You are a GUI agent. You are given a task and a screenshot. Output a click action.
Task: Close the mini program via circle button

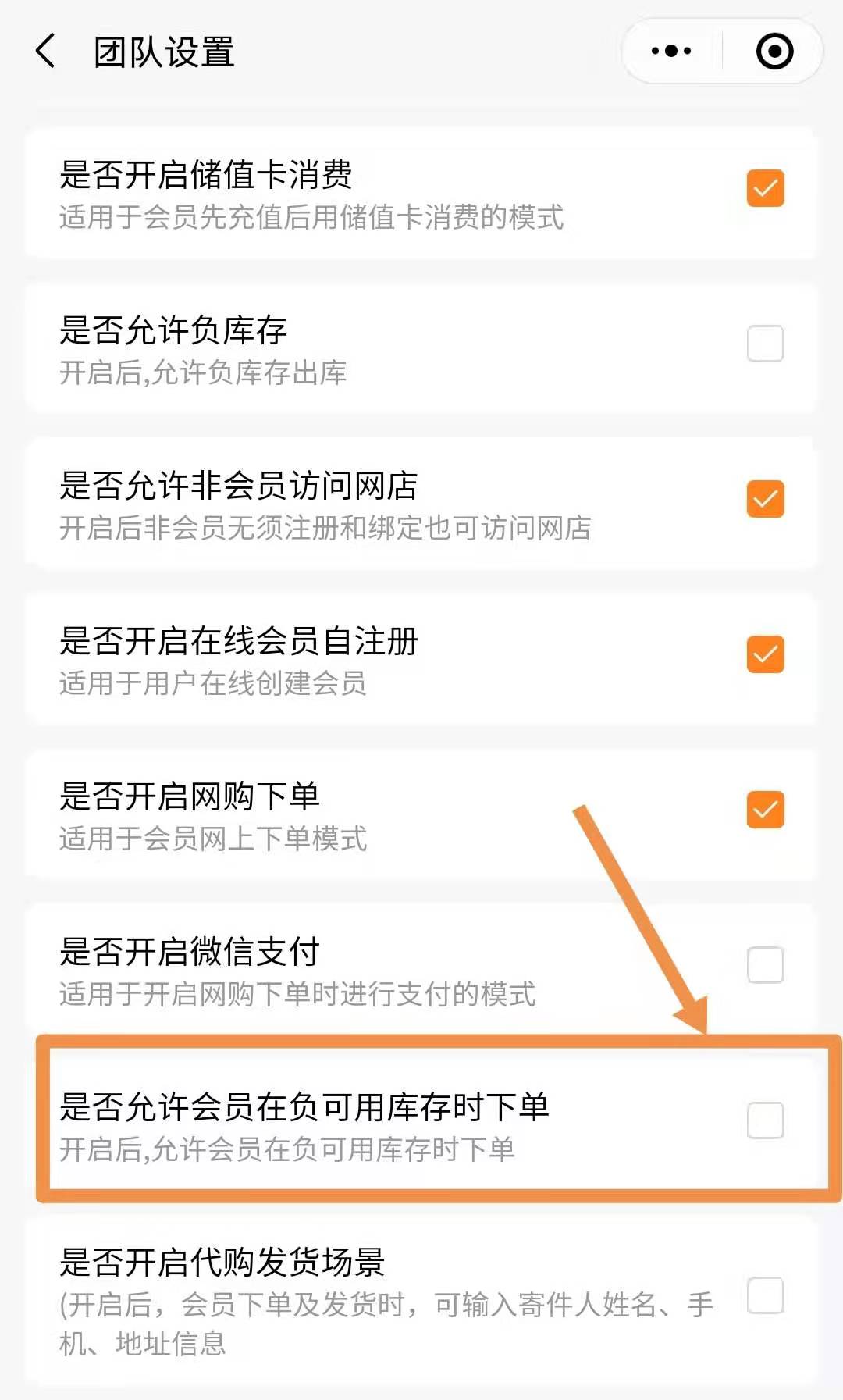click(x=774, y=52)
